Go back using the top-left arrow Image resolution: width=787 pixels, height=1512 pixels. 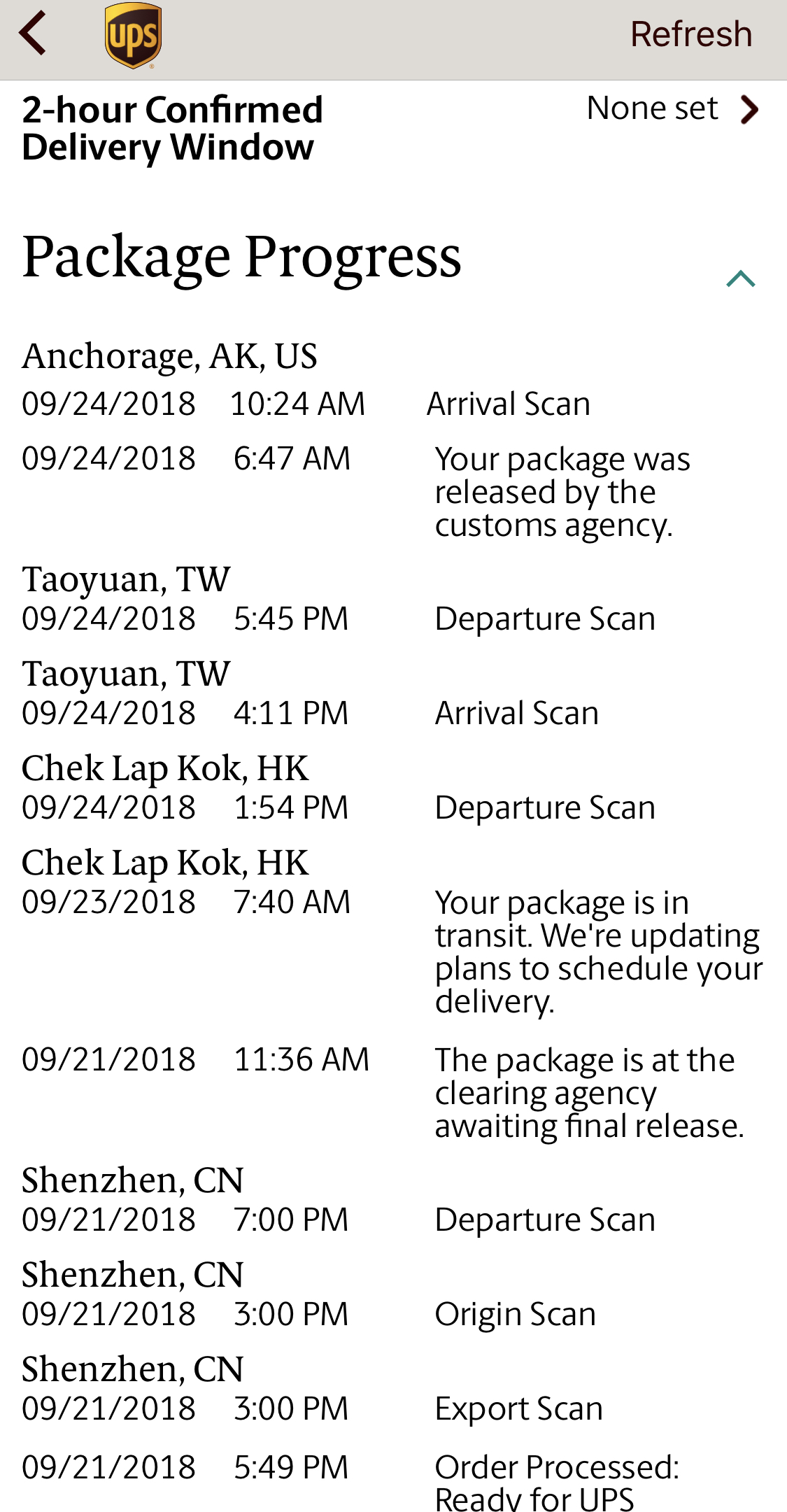click(33, 33)
